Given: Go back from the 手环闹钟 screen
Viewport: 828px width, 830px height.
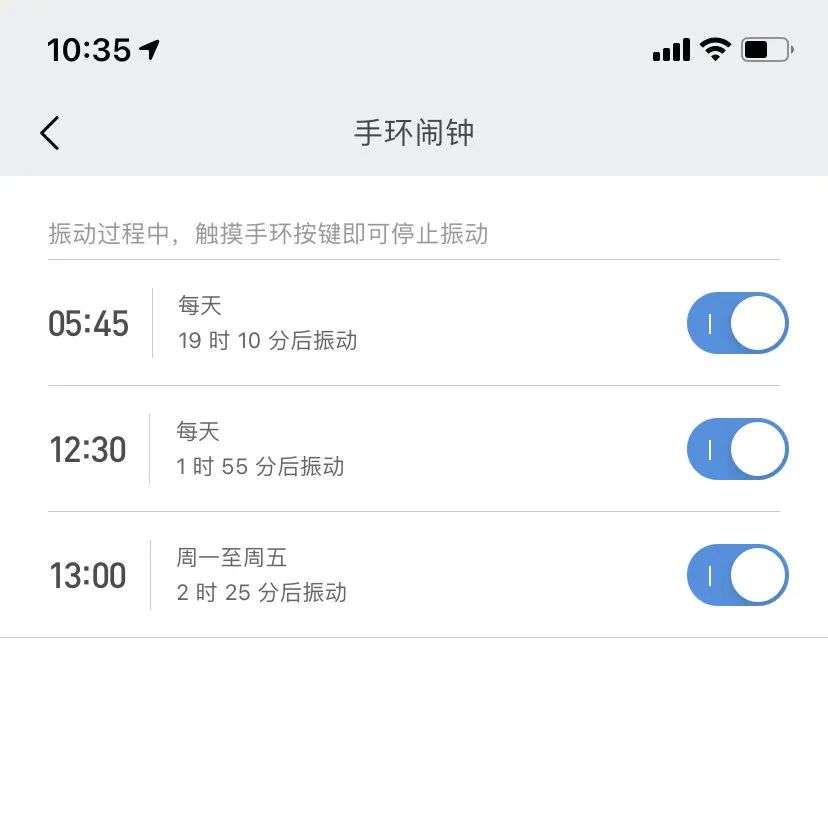Looking at the screenshot, I should click(50, 133).
